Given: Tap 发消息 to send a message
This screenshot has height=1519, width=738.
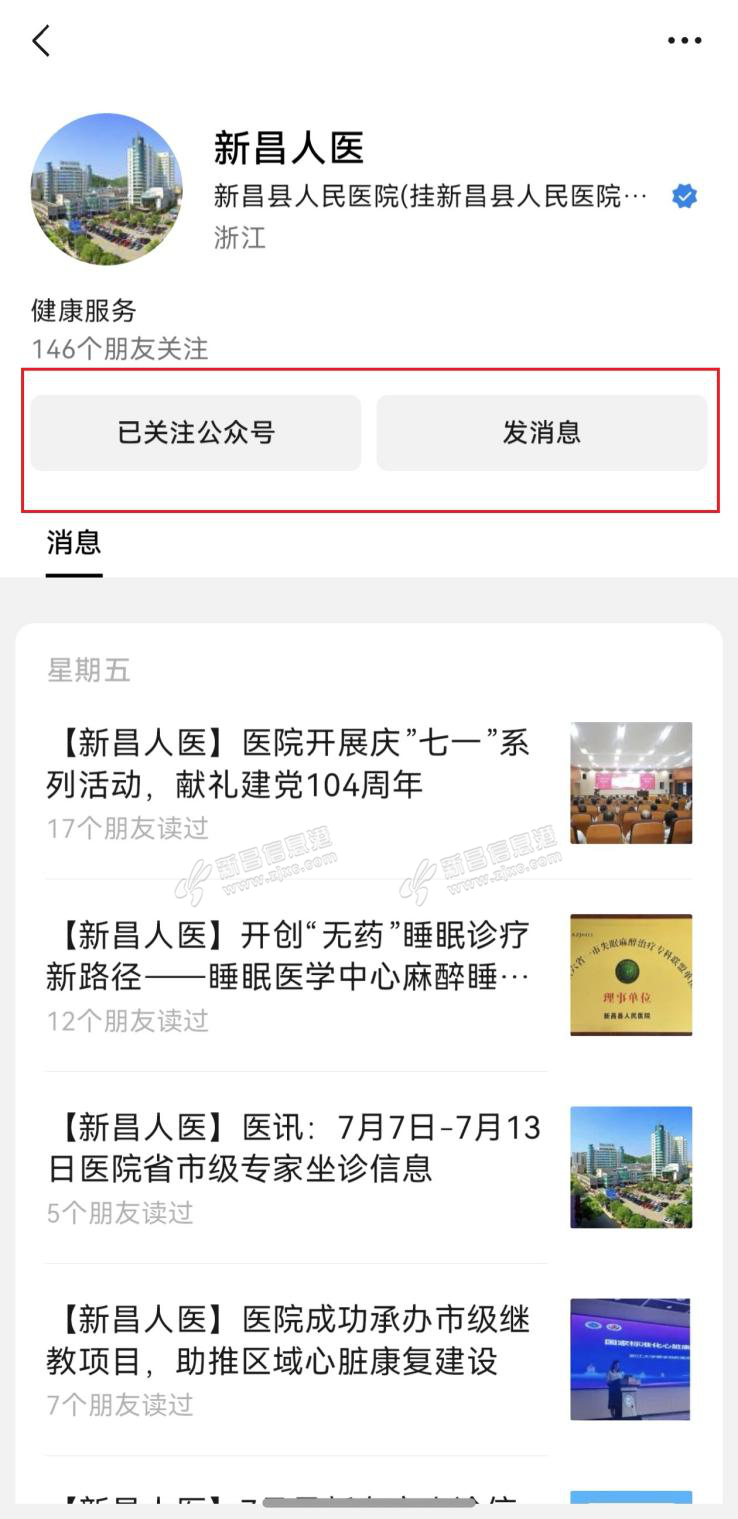Looking at the screenshot, I should pos(541,433).
